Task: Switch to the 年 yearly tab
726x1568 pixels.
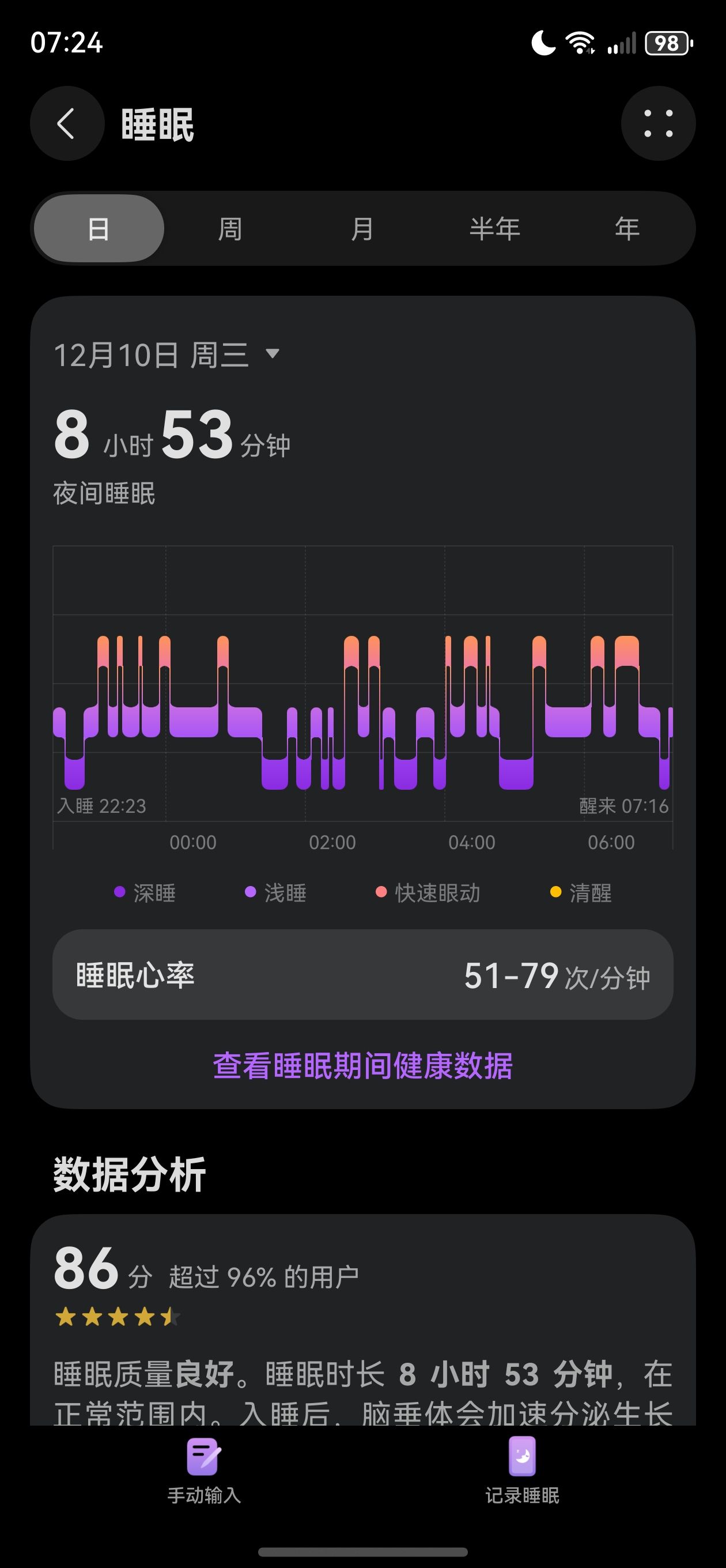Action: tap(627, 229)
